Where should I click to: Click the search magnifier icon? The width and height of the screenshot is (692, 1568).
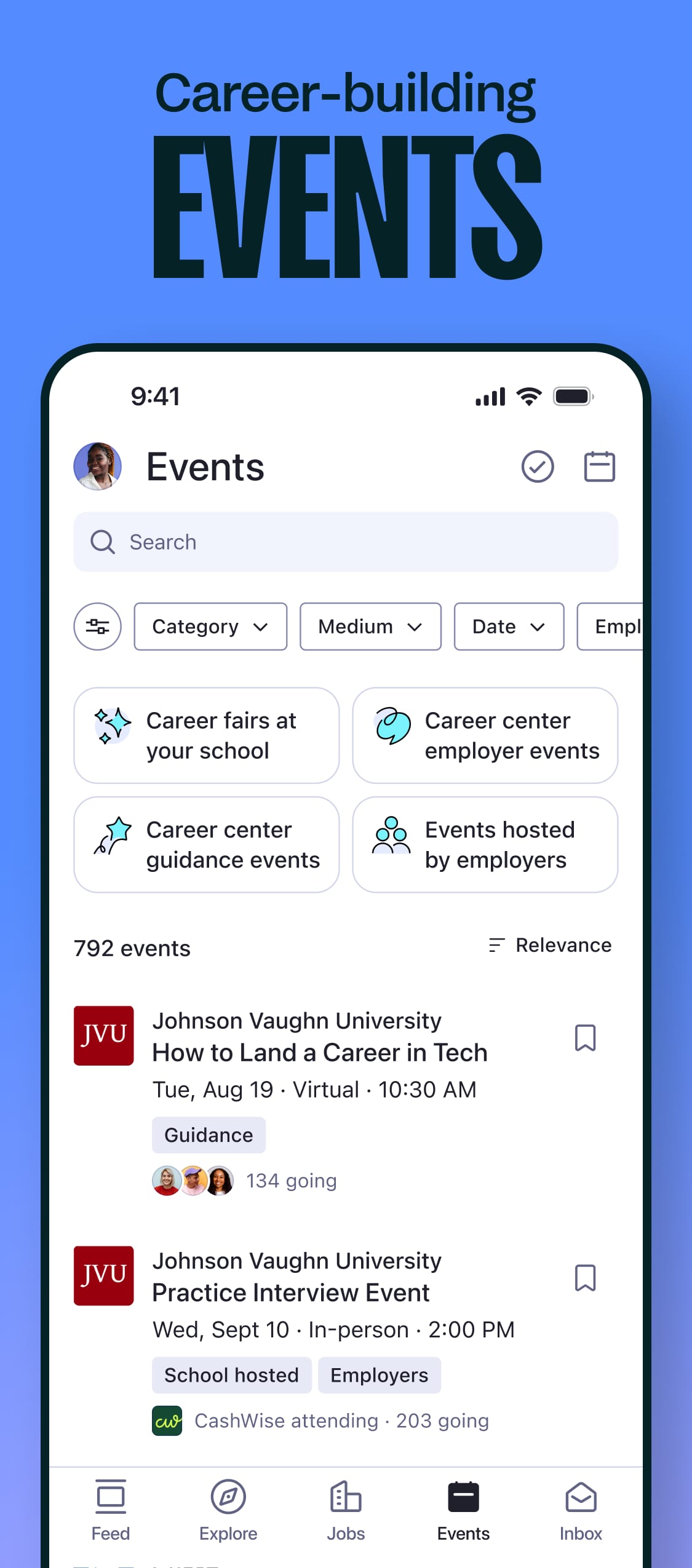tap(103, 542)
